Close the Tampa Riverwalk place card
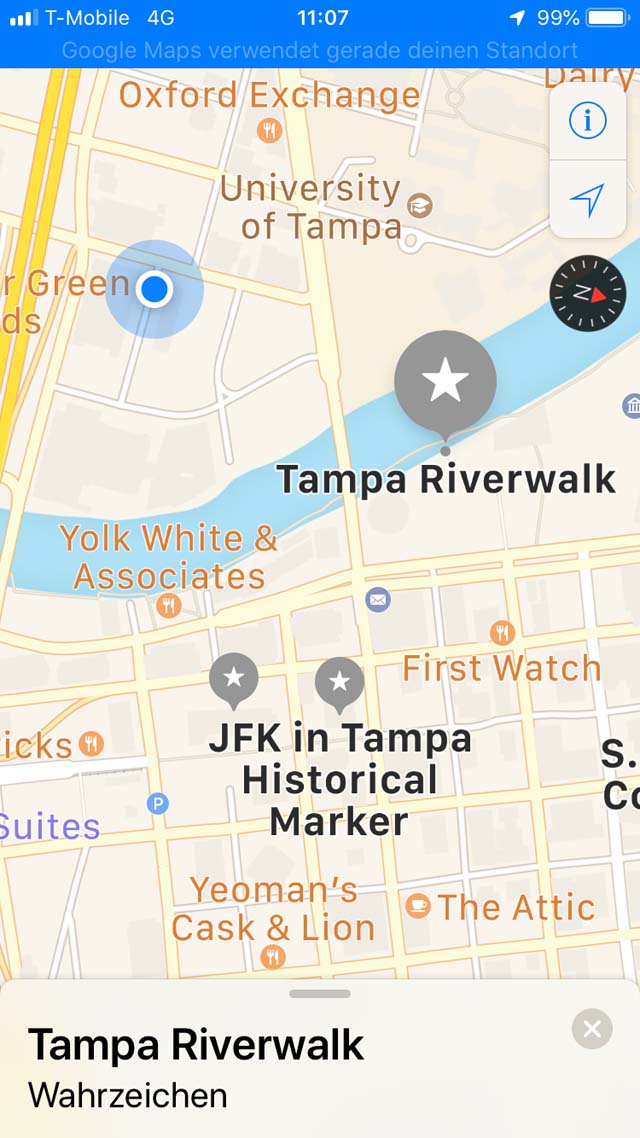The width and height of the screenshot is (640, 1138). coord(592,1028)
